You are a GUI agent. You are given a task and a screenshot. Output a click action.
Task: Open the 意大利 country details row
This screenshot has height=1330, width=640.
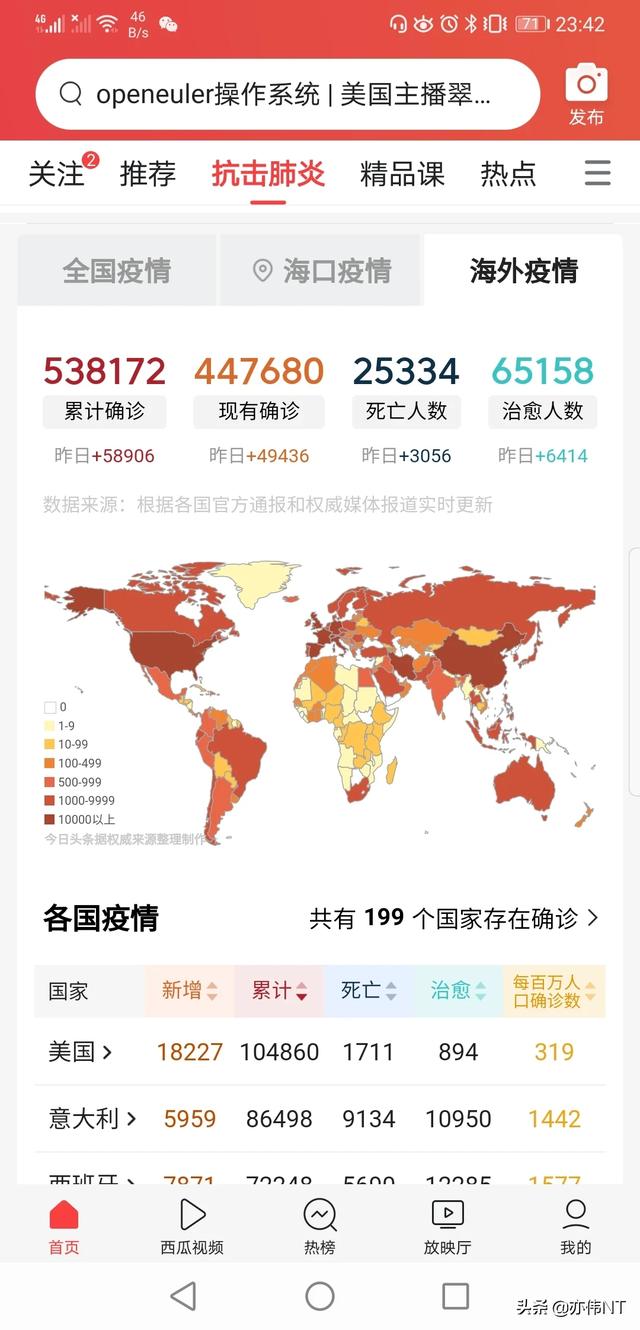point(92,1119)
